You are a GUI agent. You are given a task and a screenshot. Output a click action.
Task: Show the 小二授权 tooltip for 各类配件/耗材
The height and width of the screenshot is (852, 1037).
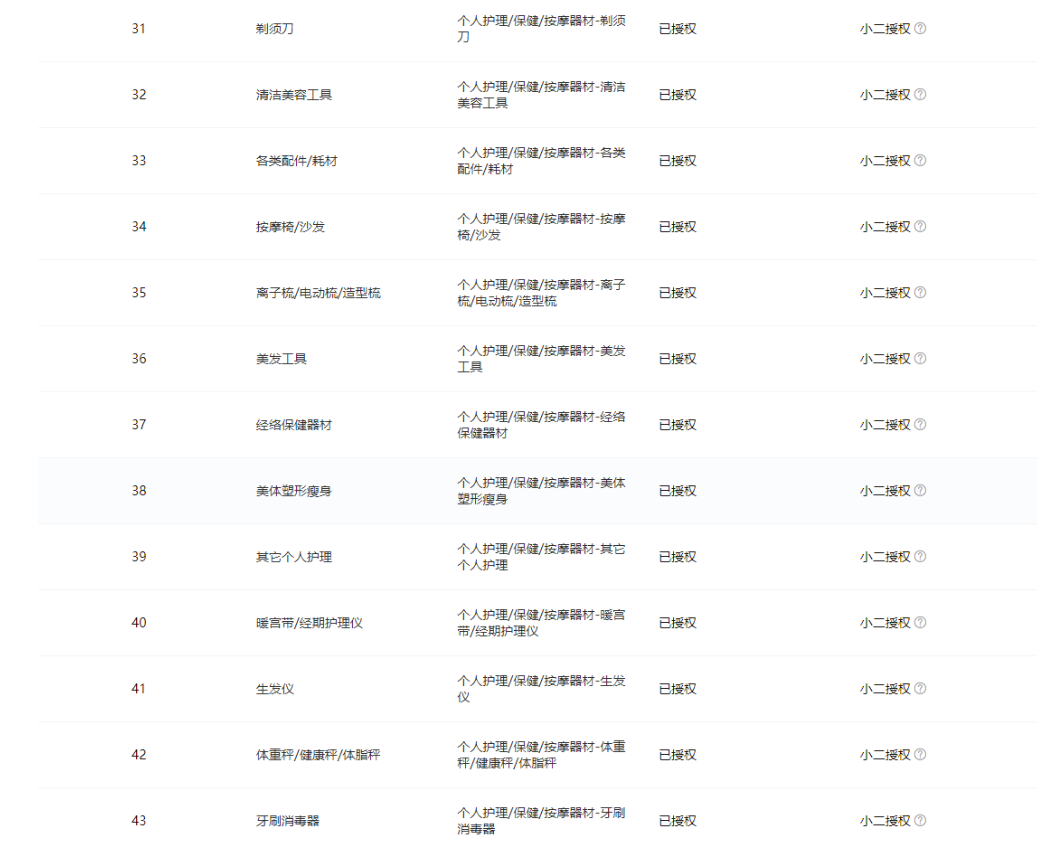(x=920, y=161)
